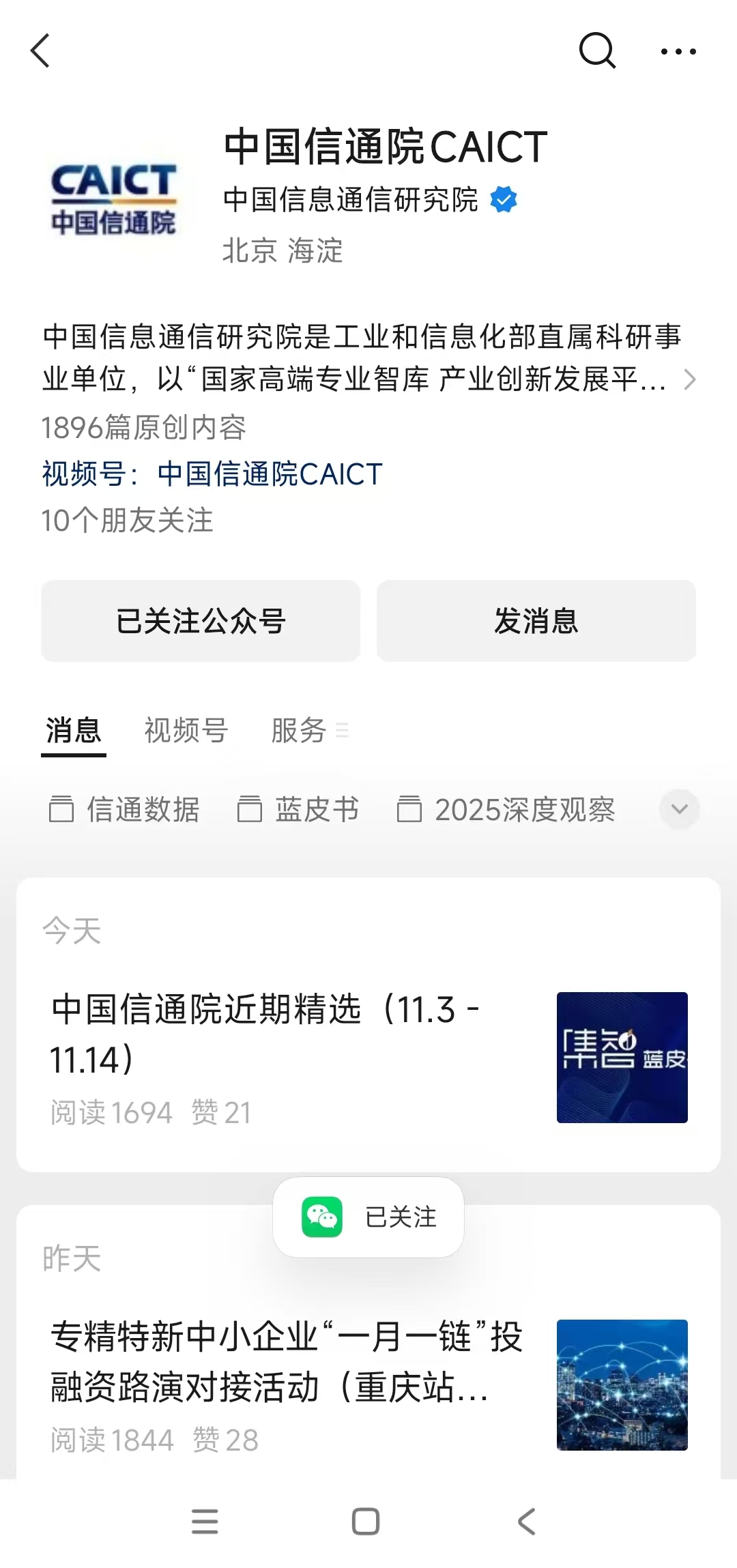Open search in this official account

click(x=597, y=51)
